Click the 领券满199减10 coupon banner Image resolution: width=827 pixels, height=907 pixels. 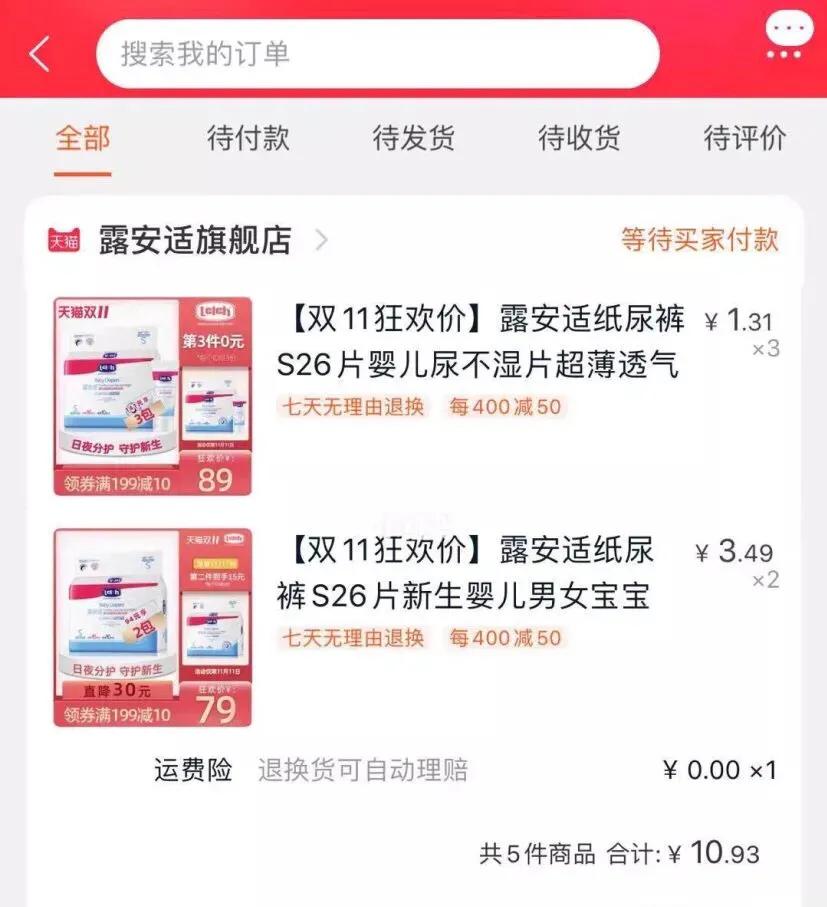click(115, 483)
